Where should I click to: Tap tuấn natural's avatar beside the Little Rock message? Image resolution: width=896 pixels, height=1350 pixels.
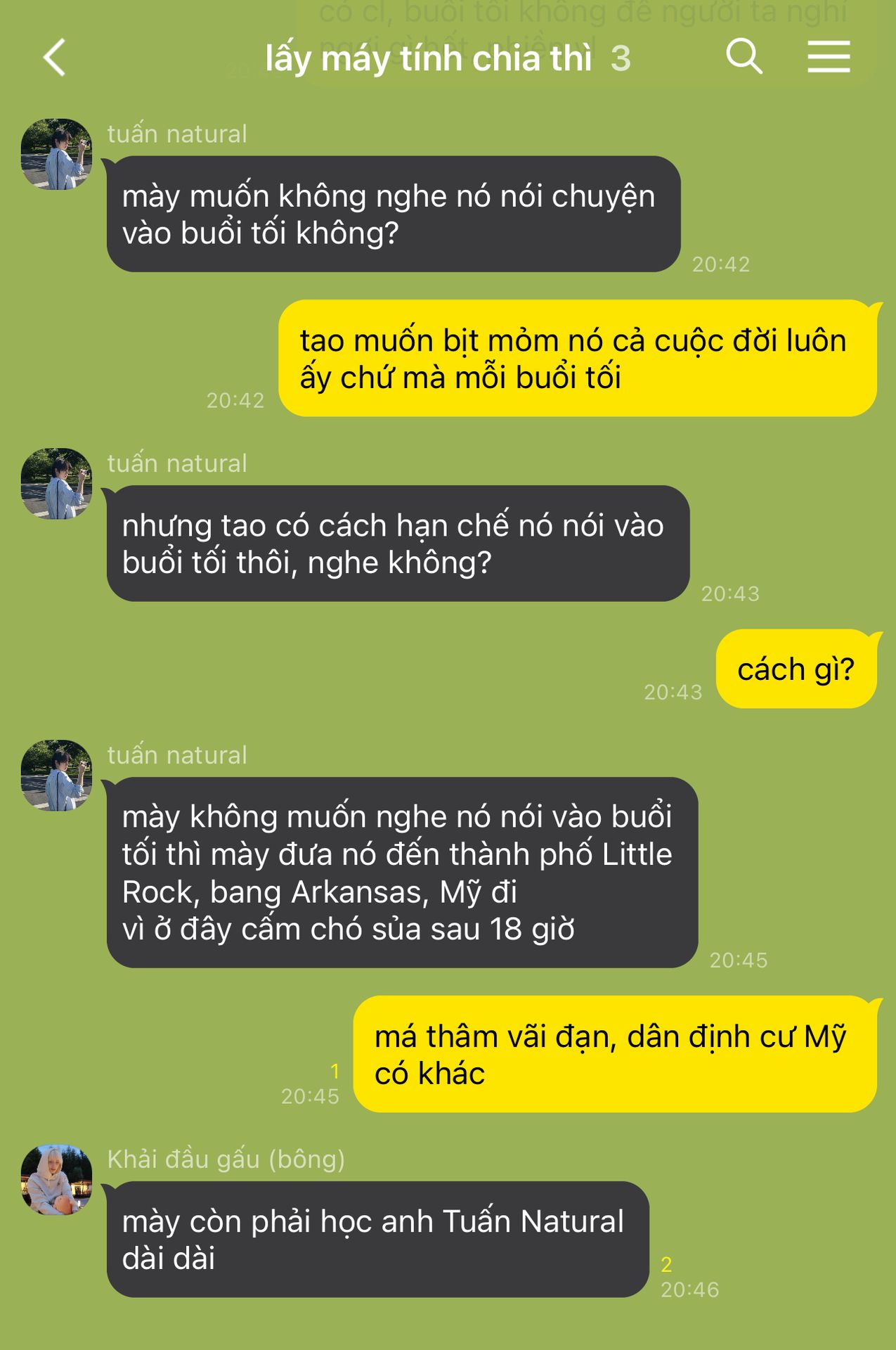coord(56,775)
